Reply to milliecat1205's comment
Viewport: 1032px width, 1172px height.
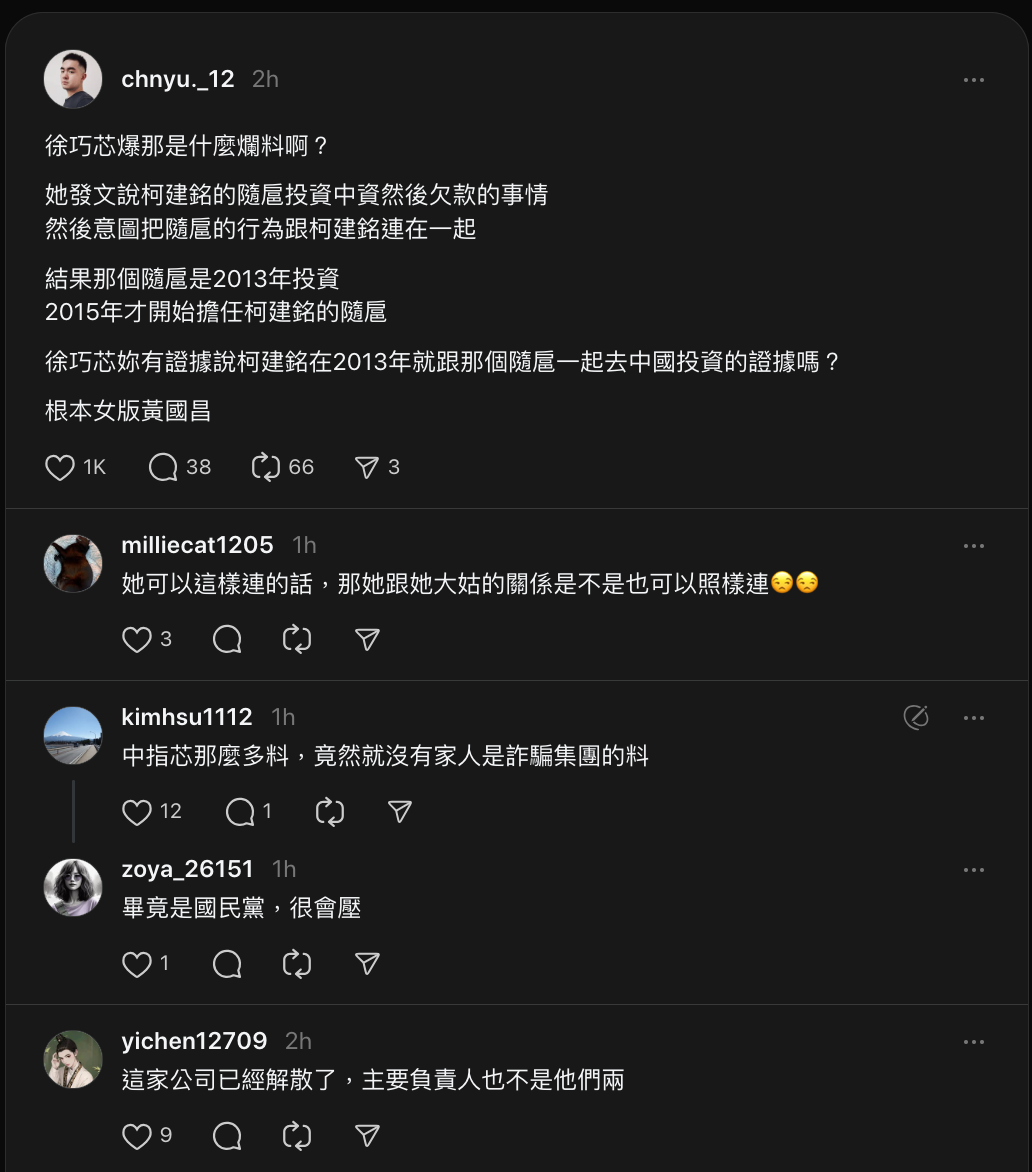coord(227,639)
